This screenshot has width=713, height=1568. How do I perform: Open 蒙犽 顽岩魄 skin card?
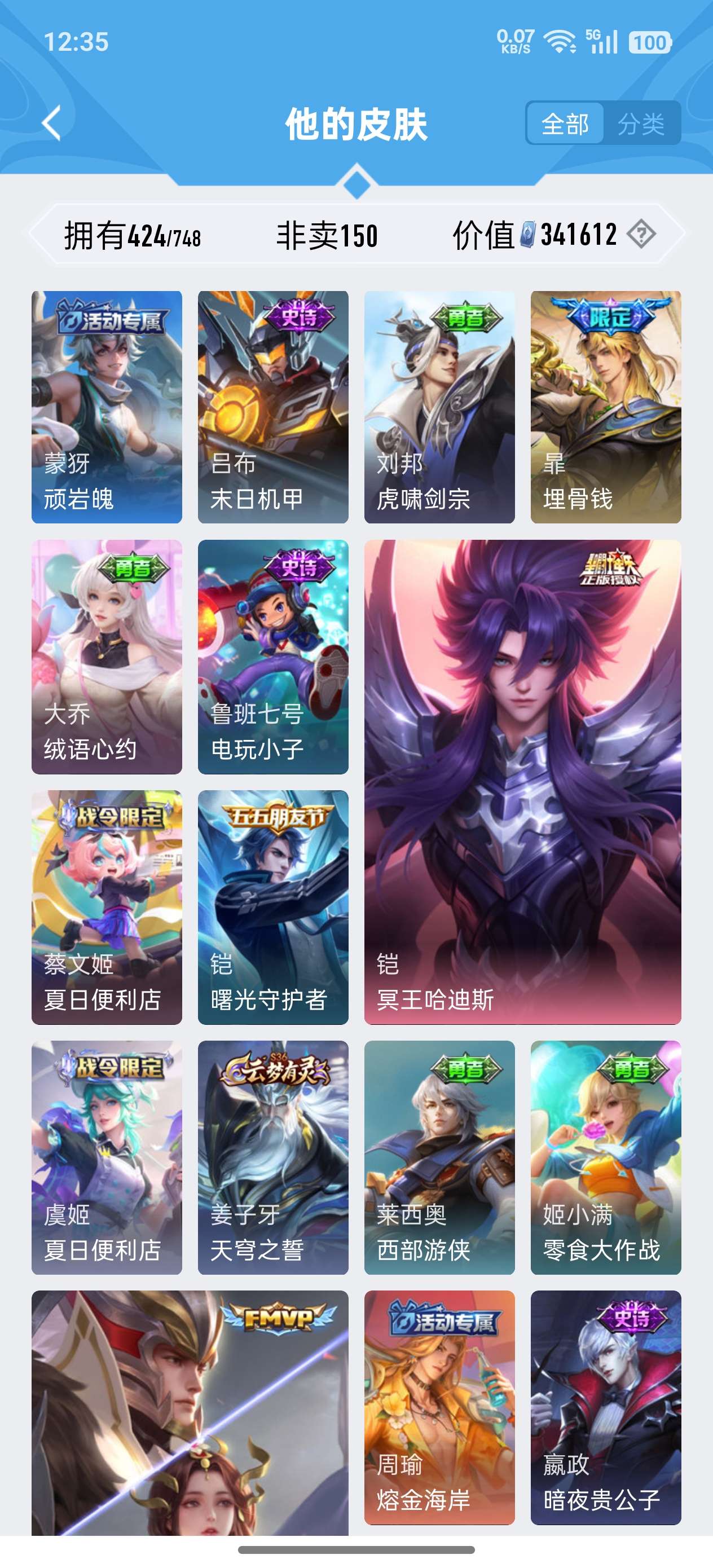(x=107, y=407)
